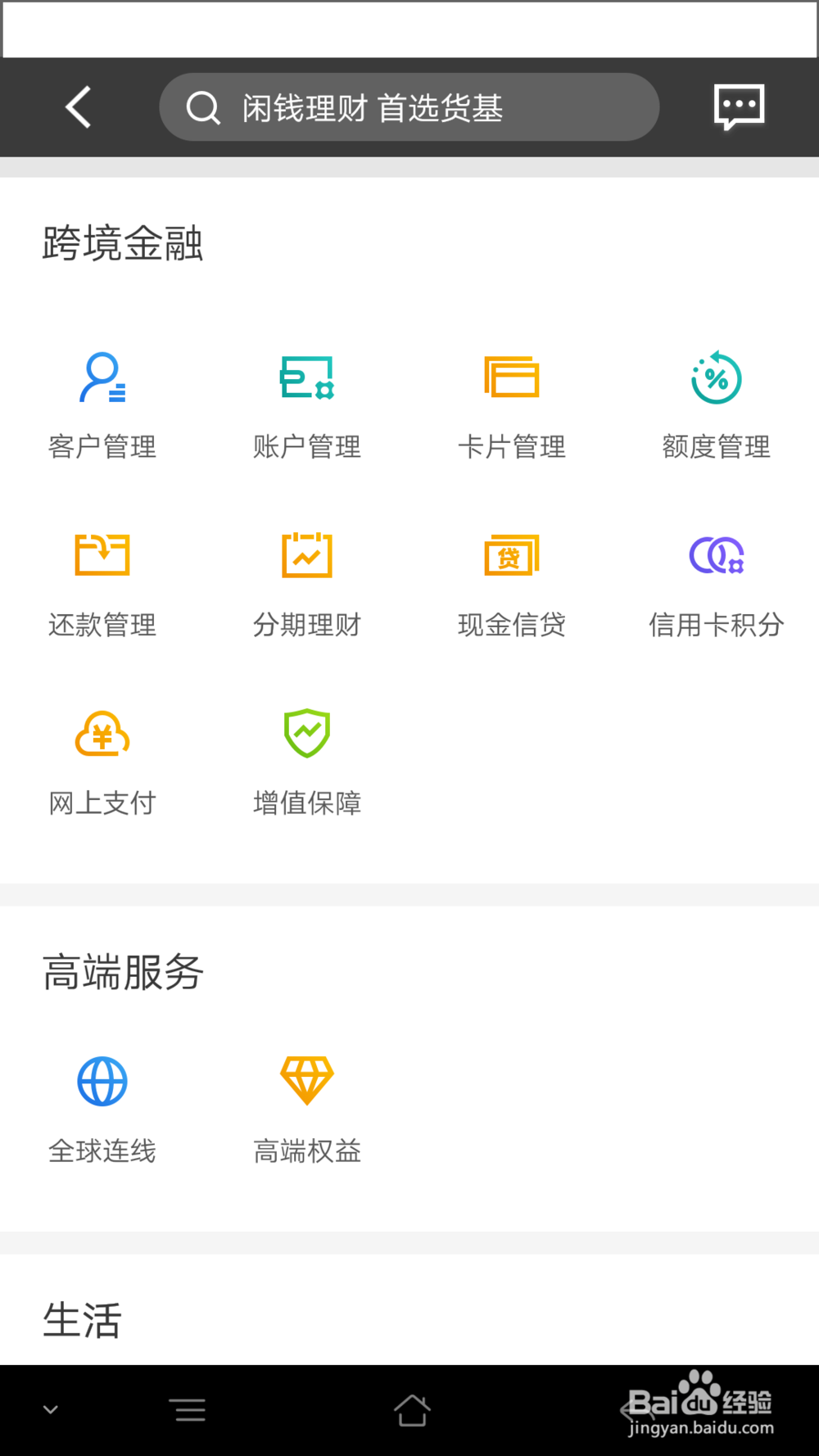
Task: Select 分期理财
Action: [307, 584]
